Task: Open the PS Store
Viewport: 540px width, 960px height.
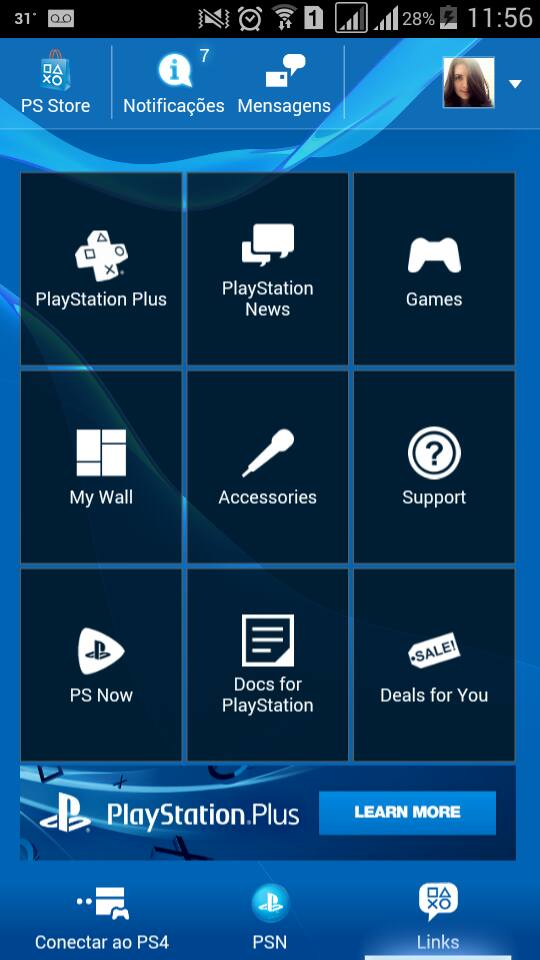Action: pyautogui.click(x=55, y=83)
